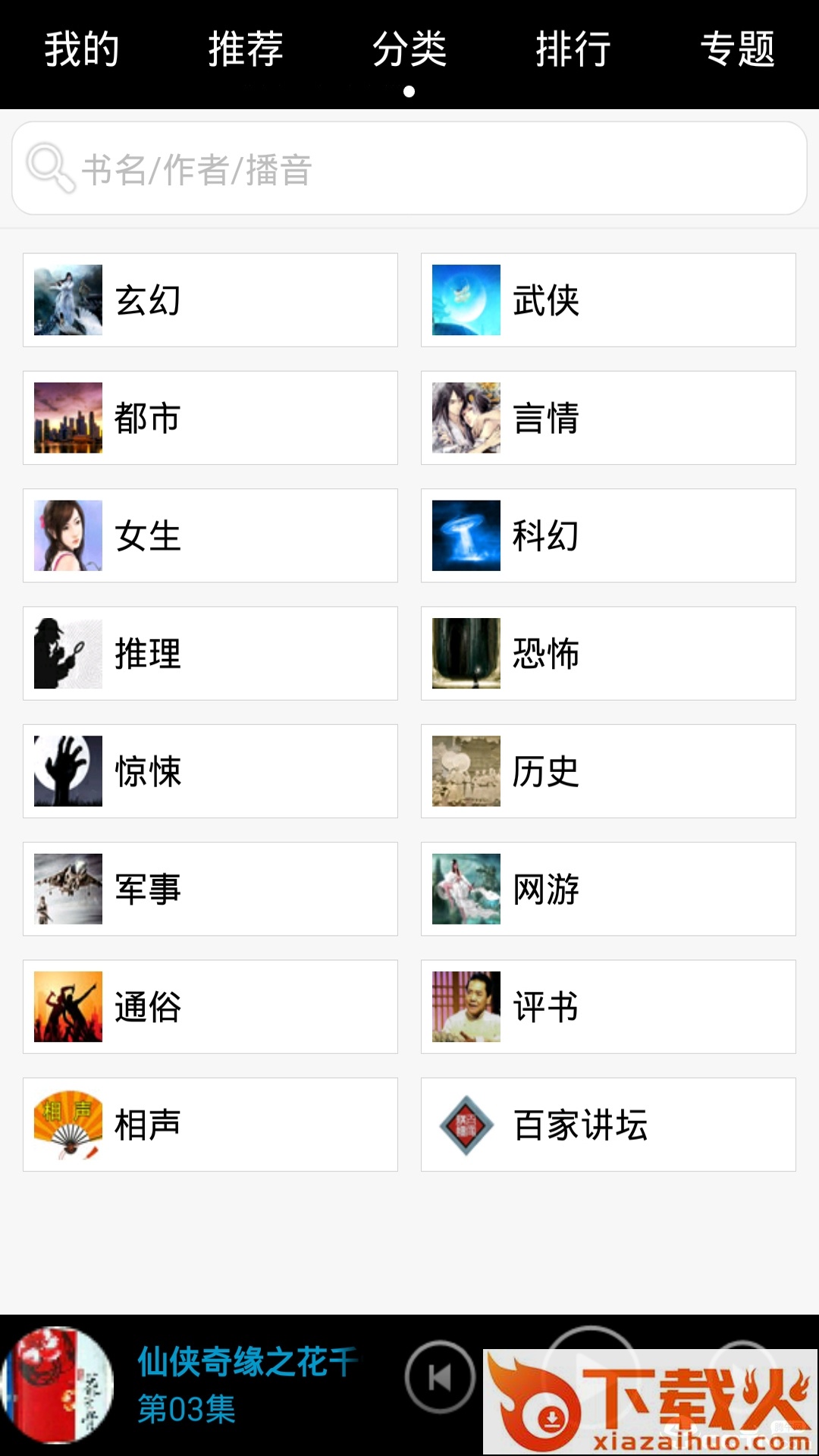View the 评书 category

608,1007
